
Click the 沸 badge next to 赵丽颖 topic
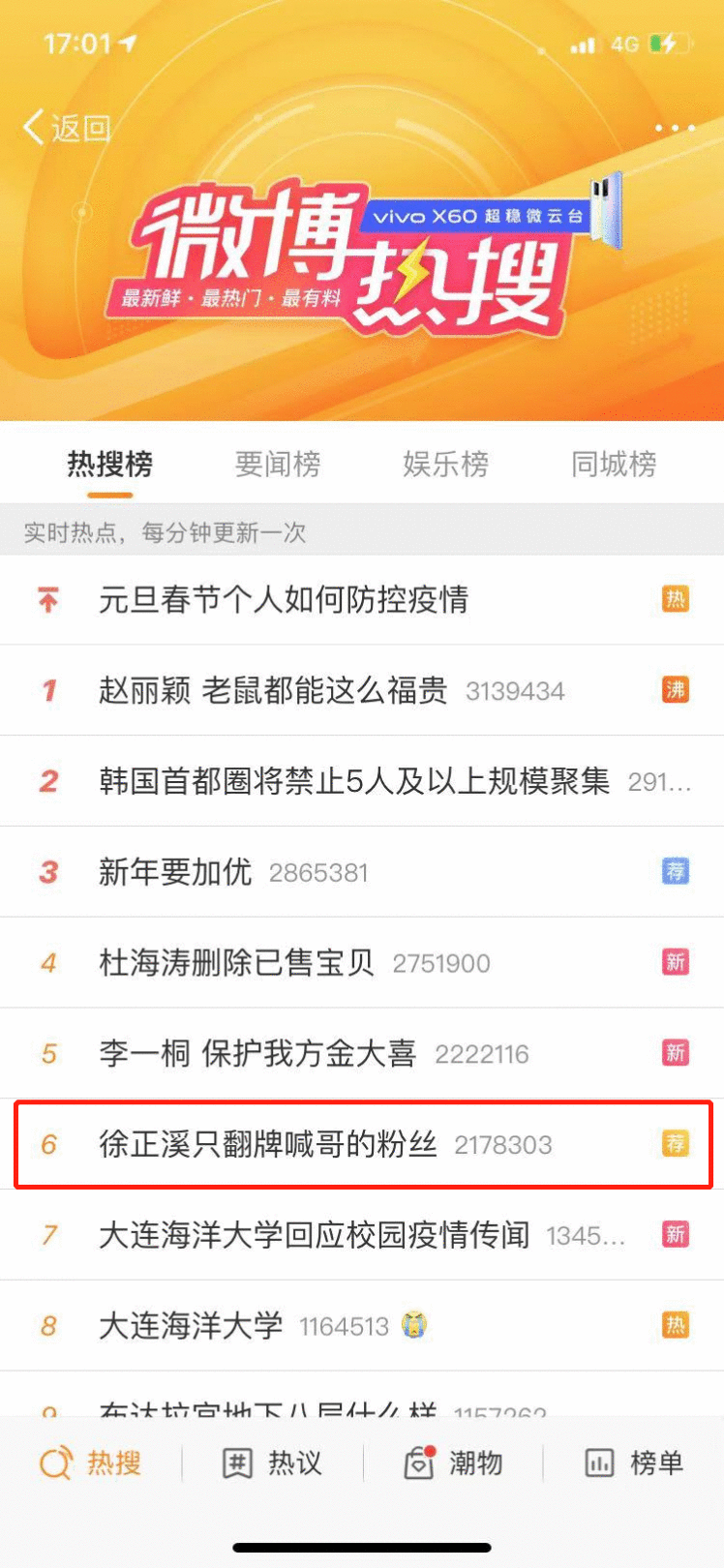click(x=677, y=690)
